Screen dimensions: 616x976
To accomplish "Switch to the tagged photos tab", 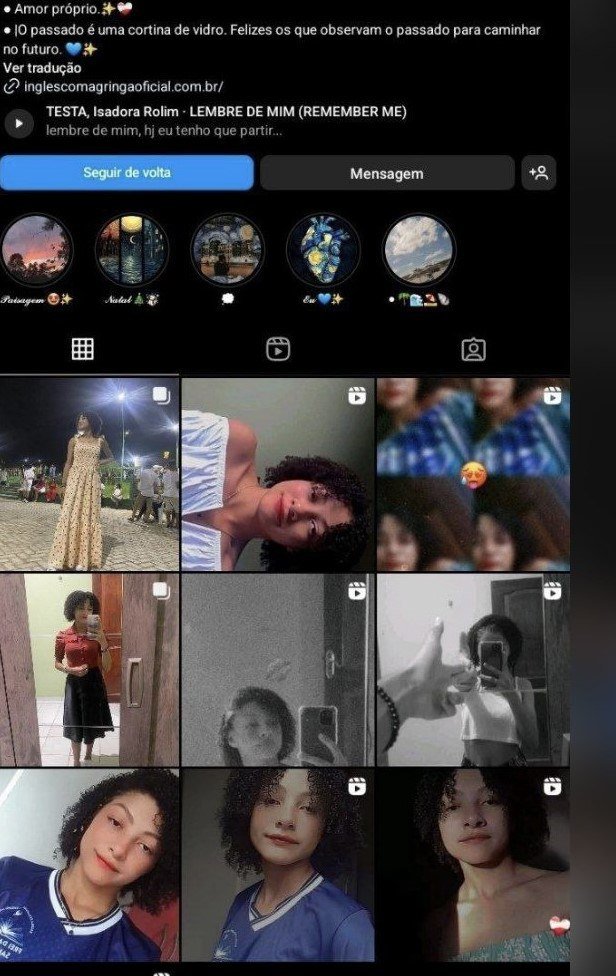I will pyautogui.click(x=473, y=349).
